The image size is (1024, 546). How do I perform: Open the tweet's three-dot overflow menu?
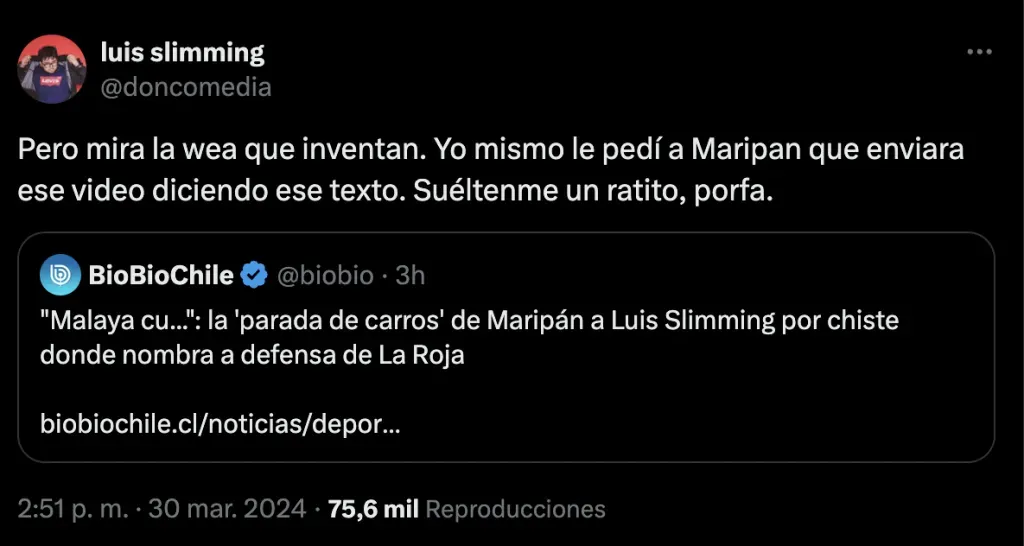[978, 52]
